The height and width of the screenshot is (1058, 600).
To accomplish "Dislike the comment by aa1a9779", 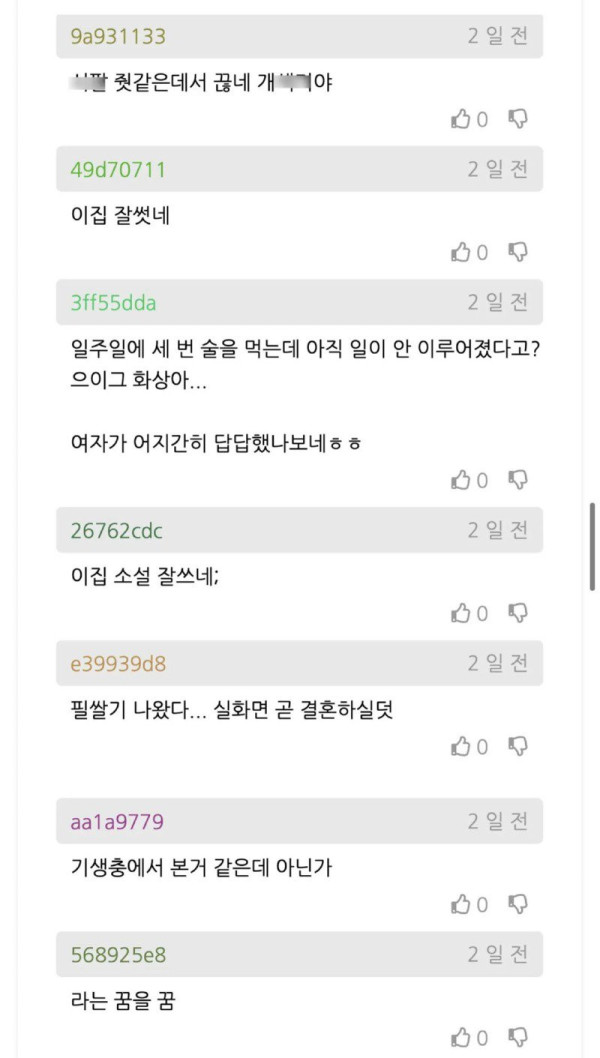I will click(x=517, y=905).
